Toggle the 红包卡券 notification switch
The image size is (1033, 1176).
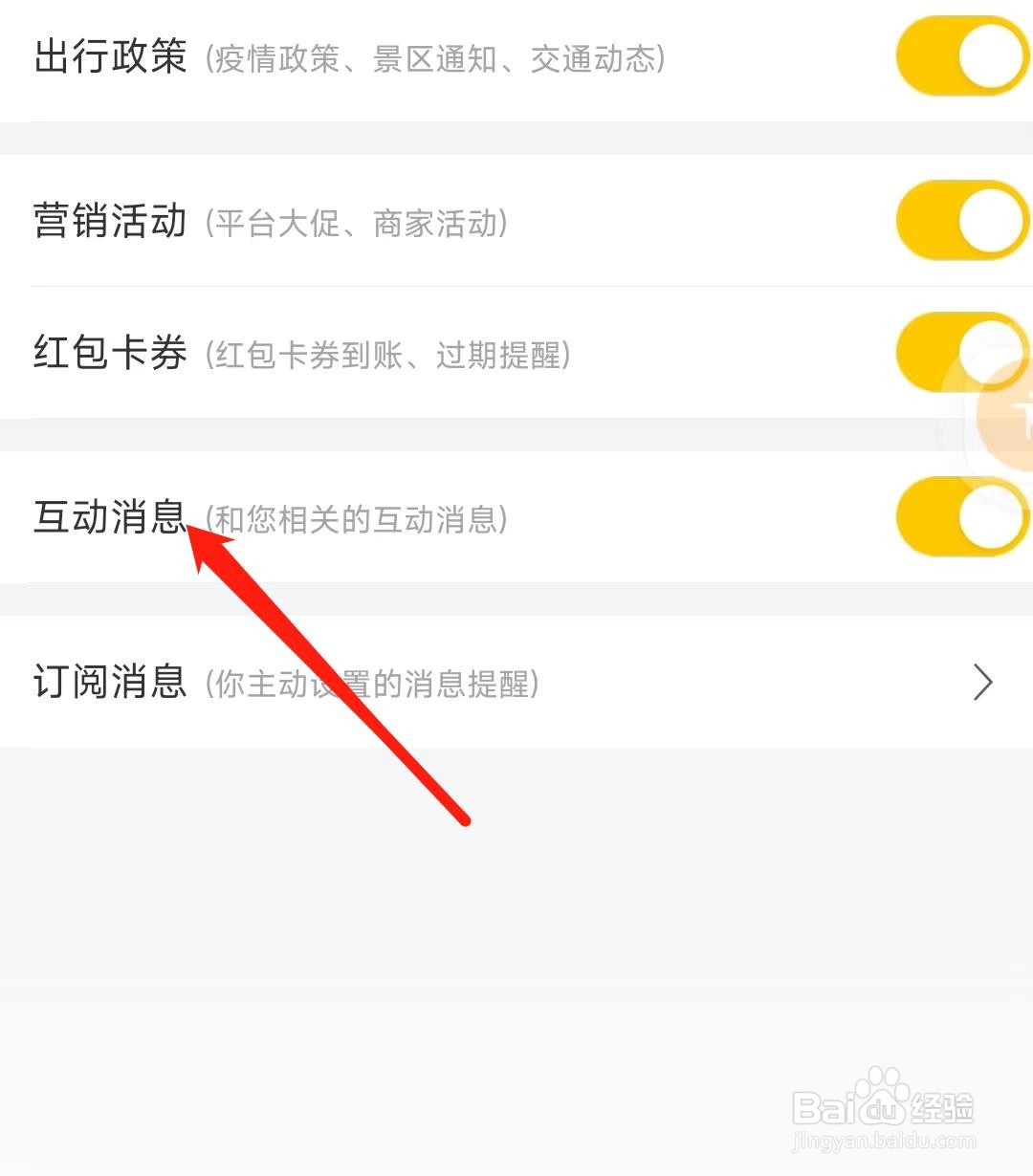961,352
